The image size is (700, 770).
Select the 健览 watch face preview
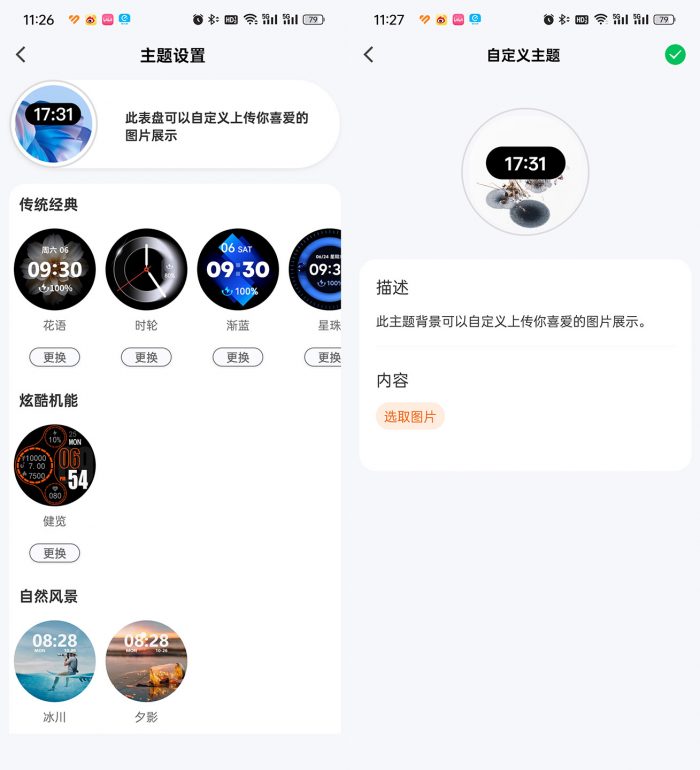(x=55, y=465)
